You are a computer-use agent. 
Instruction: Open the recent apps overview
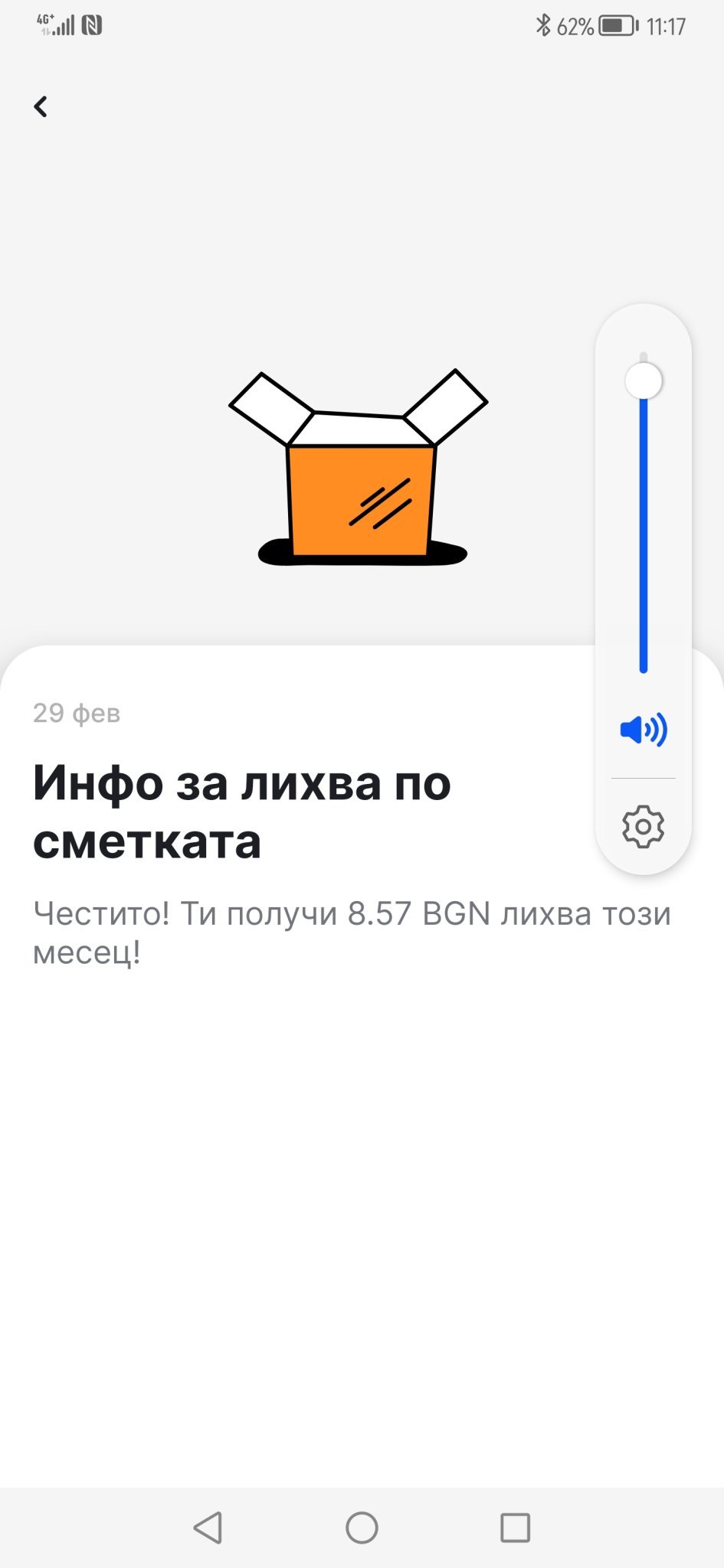pyautogui.click(x=515, y=1527)
